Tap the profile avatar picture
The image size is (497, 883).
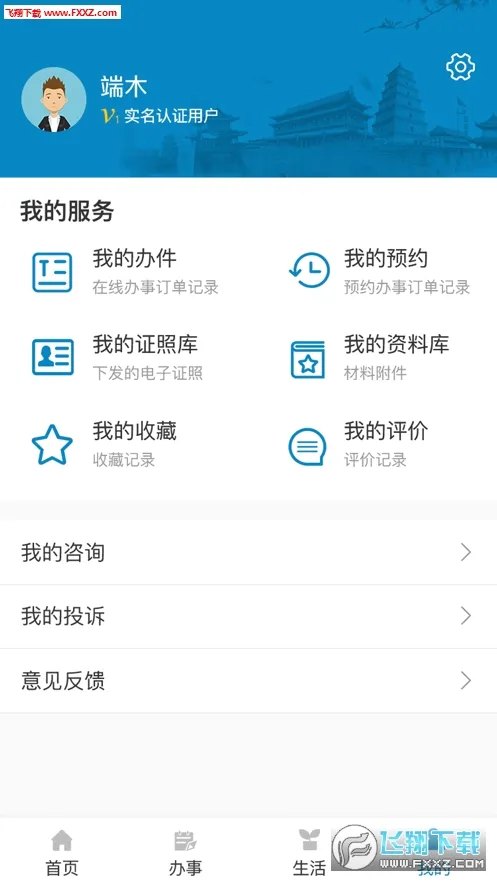tap(54, 100)
